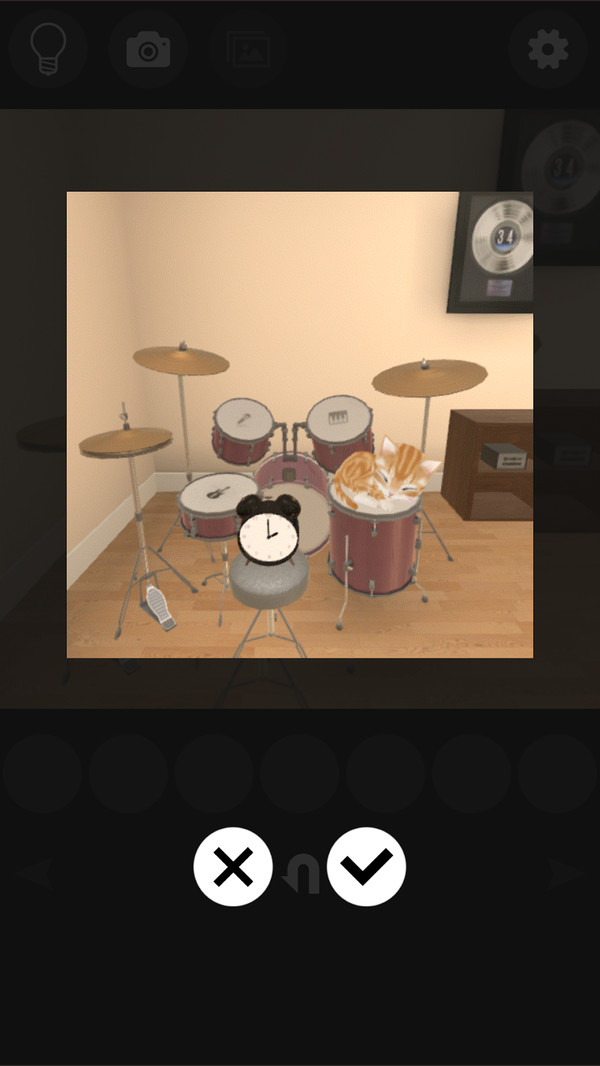Confirm saving the photo with the checkmark
The image size is (600, 1066).
pos(366,866)
